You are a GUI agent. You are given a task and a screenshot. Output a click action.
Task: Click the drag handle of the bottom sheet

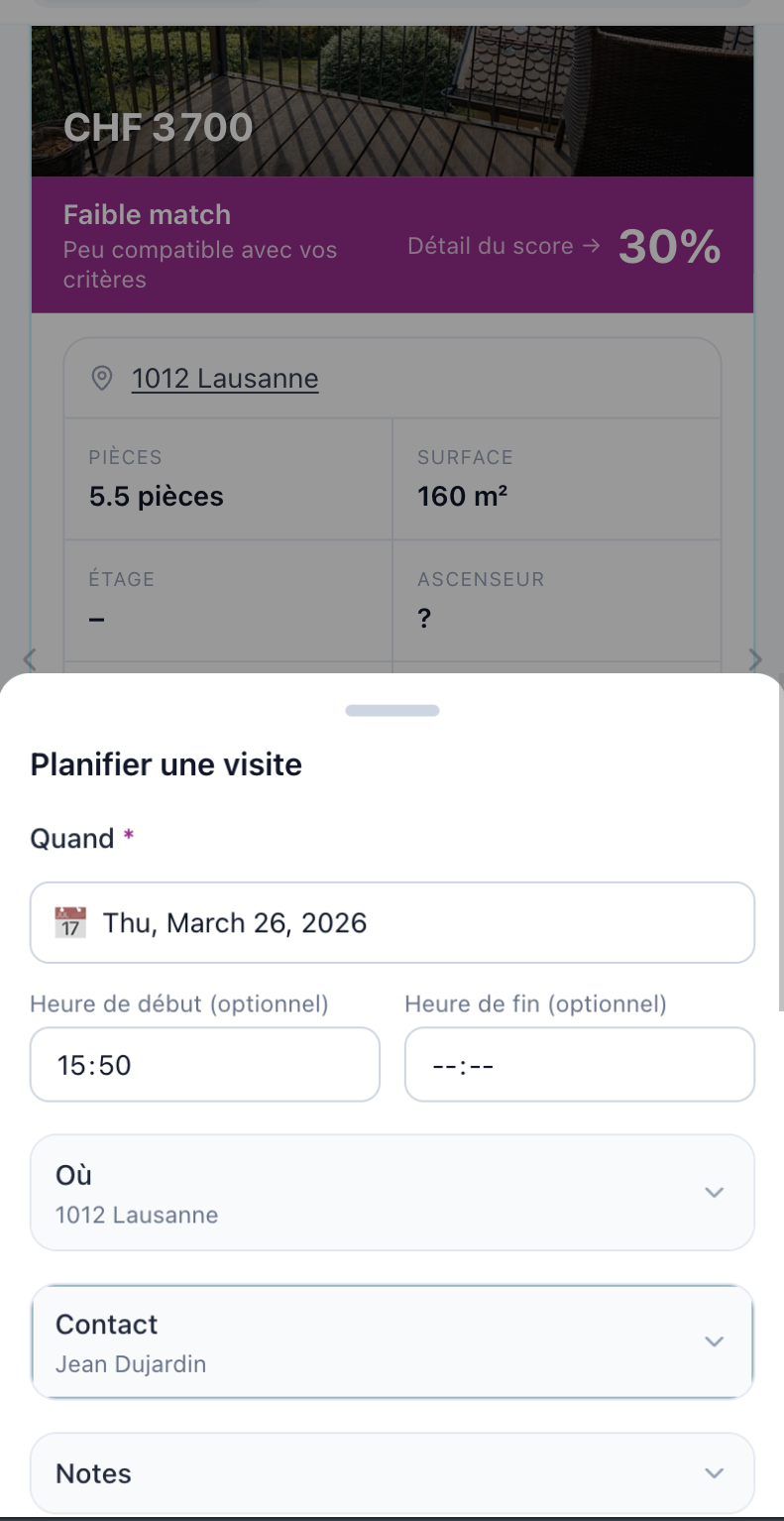tap(392, 710)
